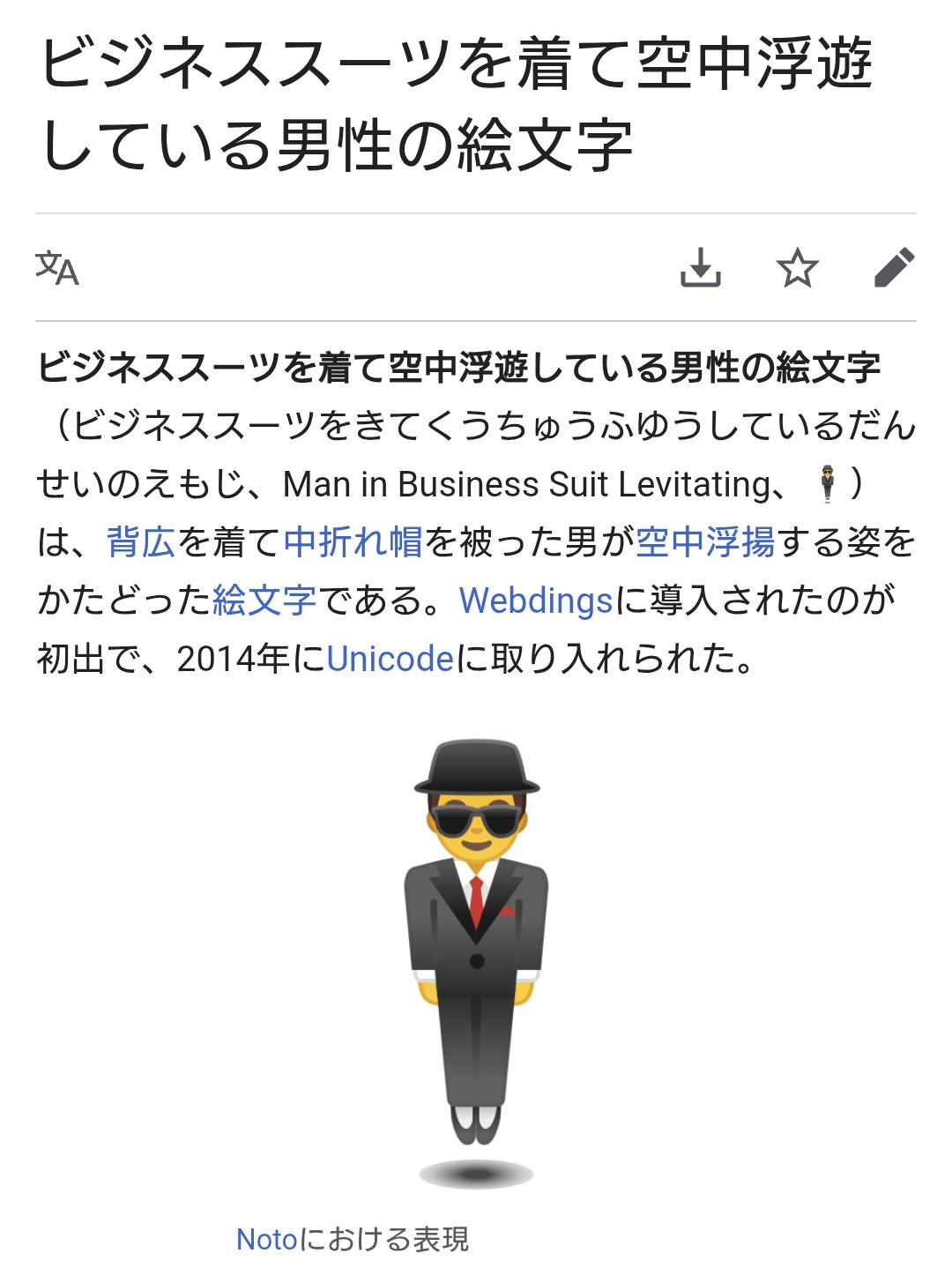952x1276 pixels.
Task: Visit the Webdings link
Action: [x=536, y=601]
